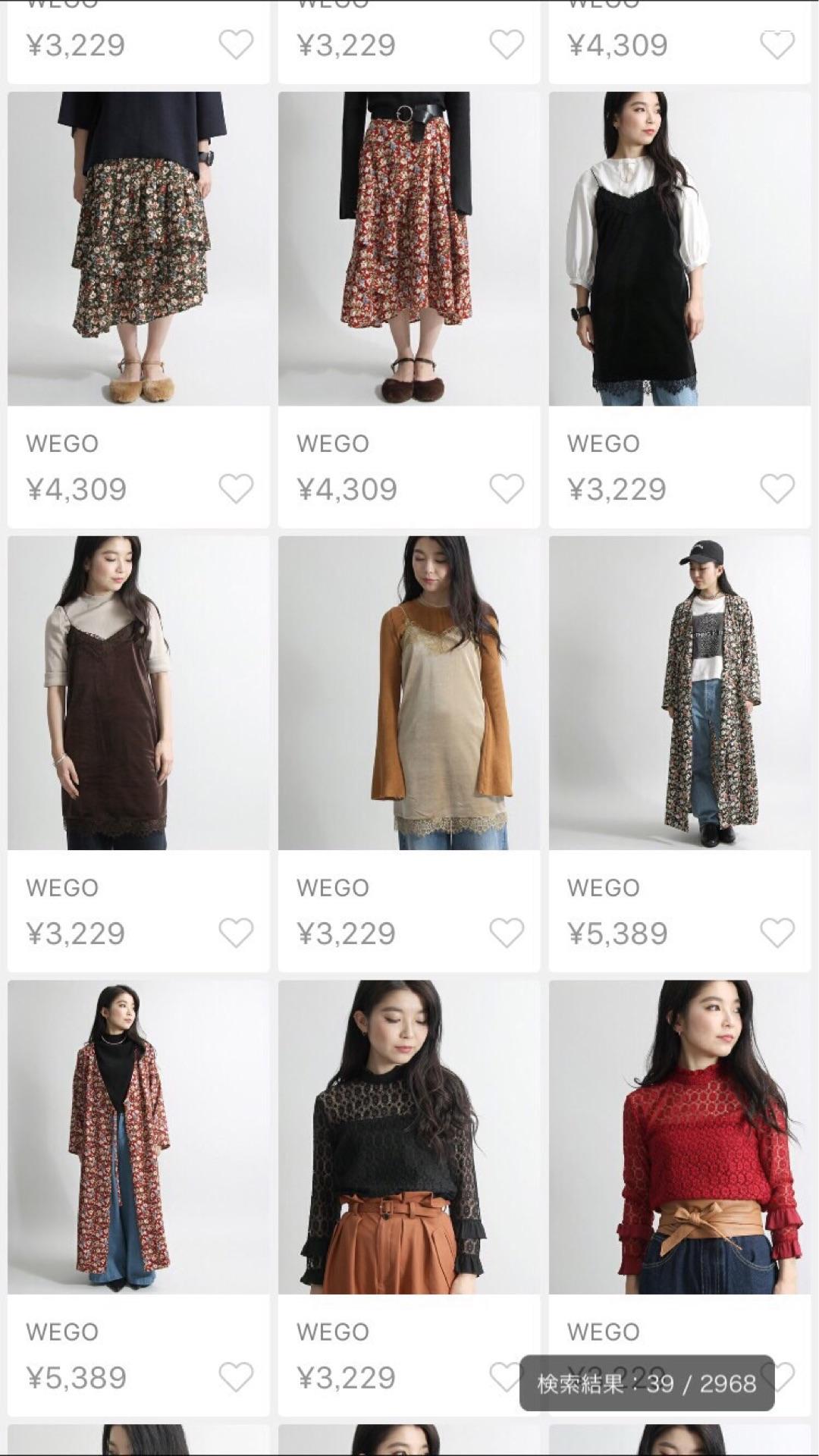Favorite the brown velvet slip dress item
The width and height of the screenshot is (819, 1456).
click(x=235, y=931)
